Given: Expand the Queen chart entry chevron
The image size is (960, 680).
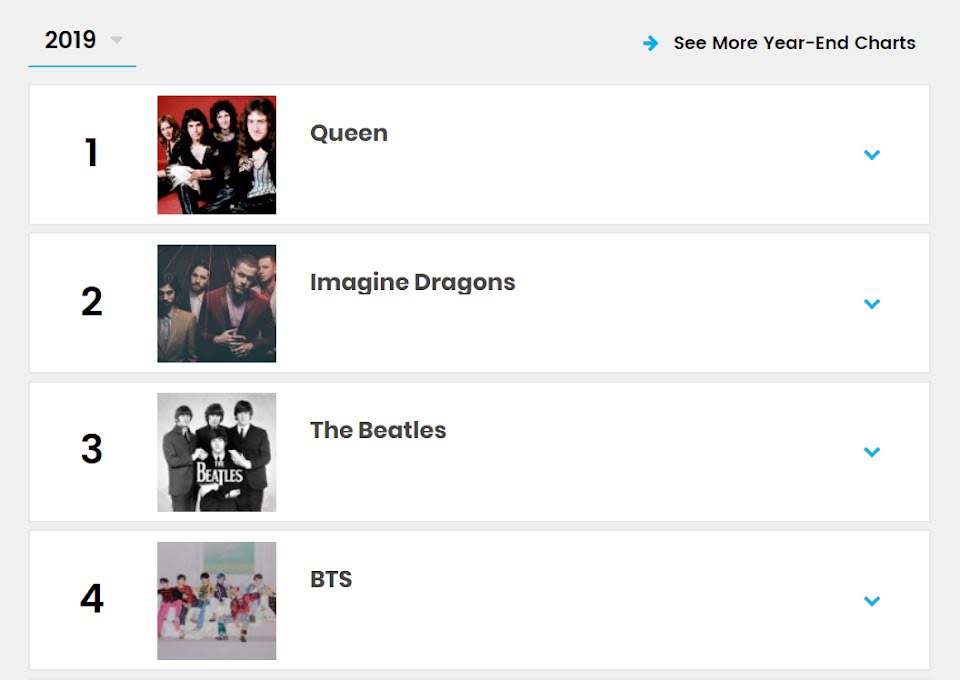Looking at the screenshot, I should tap(872, 154).
